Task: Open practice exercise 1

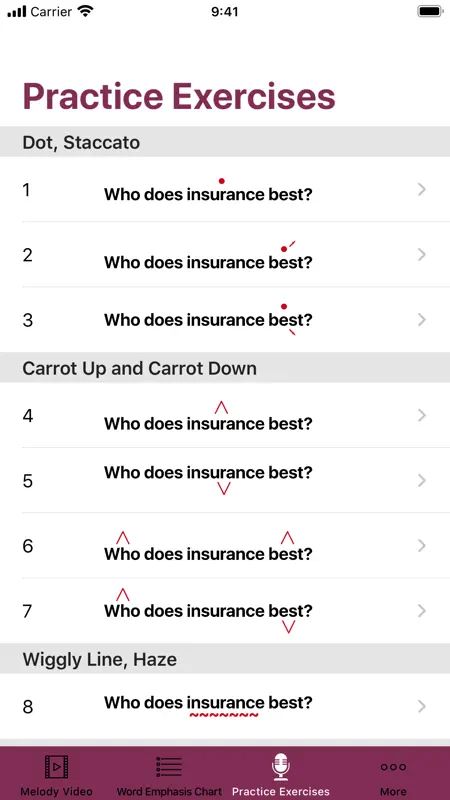Action: (225, 189)
